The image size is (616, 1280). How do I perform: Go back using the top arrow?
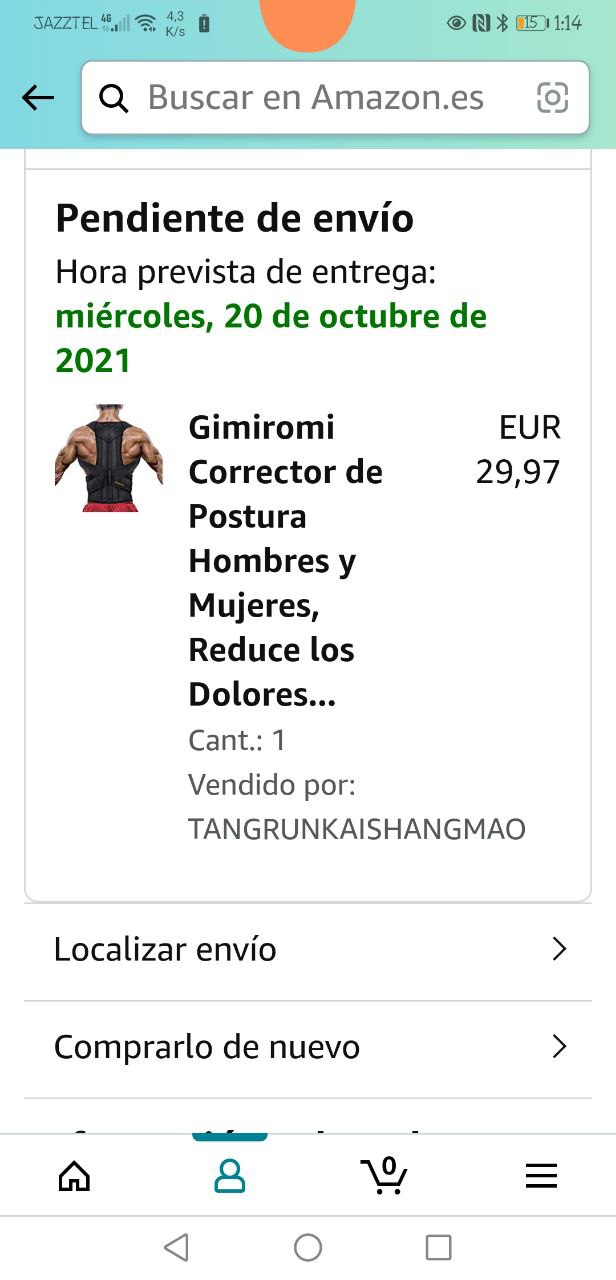click(x=38, y=97)
